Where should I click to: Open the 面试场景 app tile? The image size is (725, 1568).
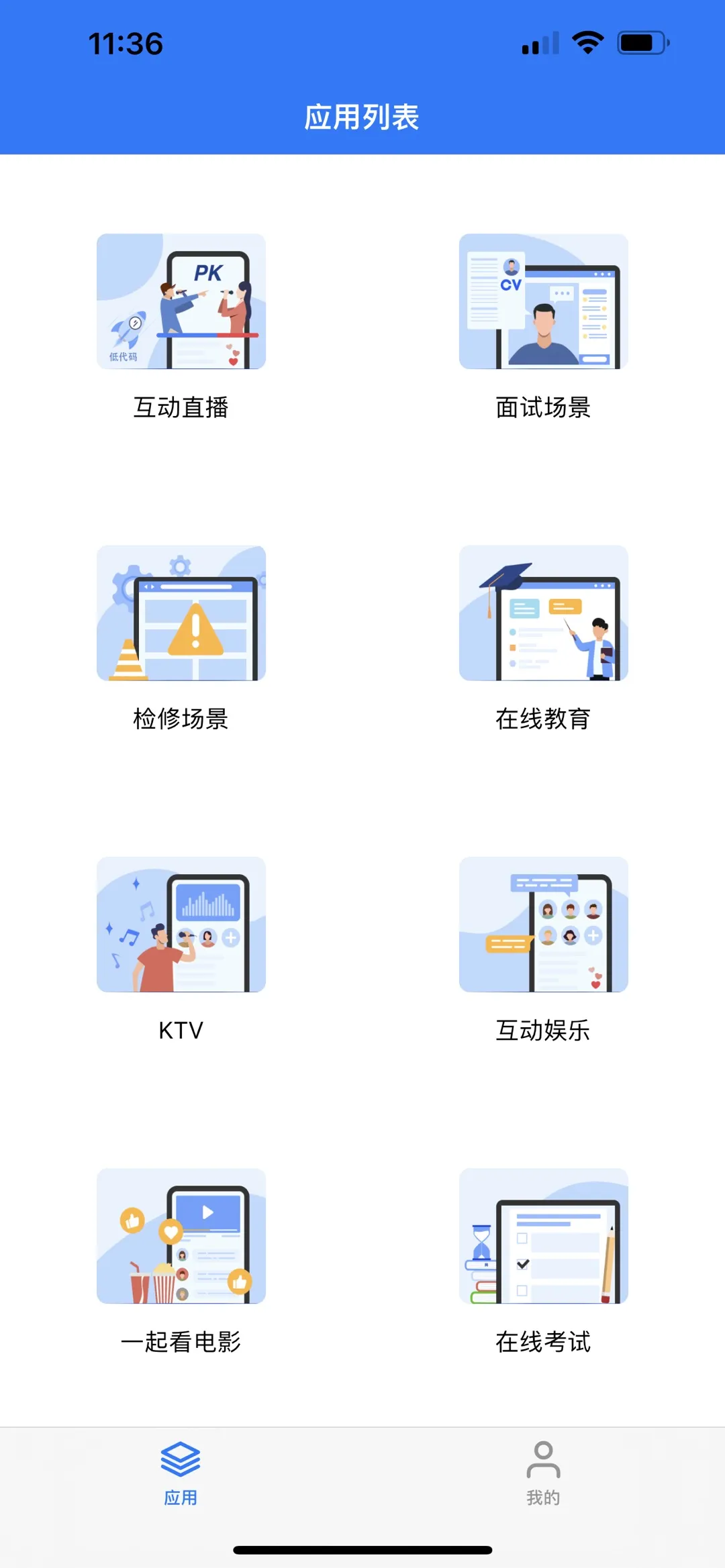543,302
